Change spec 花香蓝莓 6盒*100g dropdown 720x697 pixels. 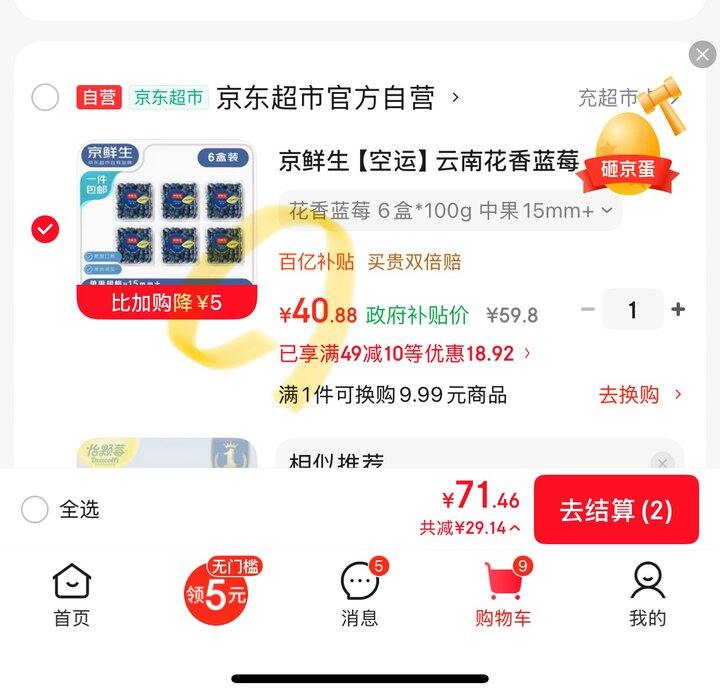point(450,211)
